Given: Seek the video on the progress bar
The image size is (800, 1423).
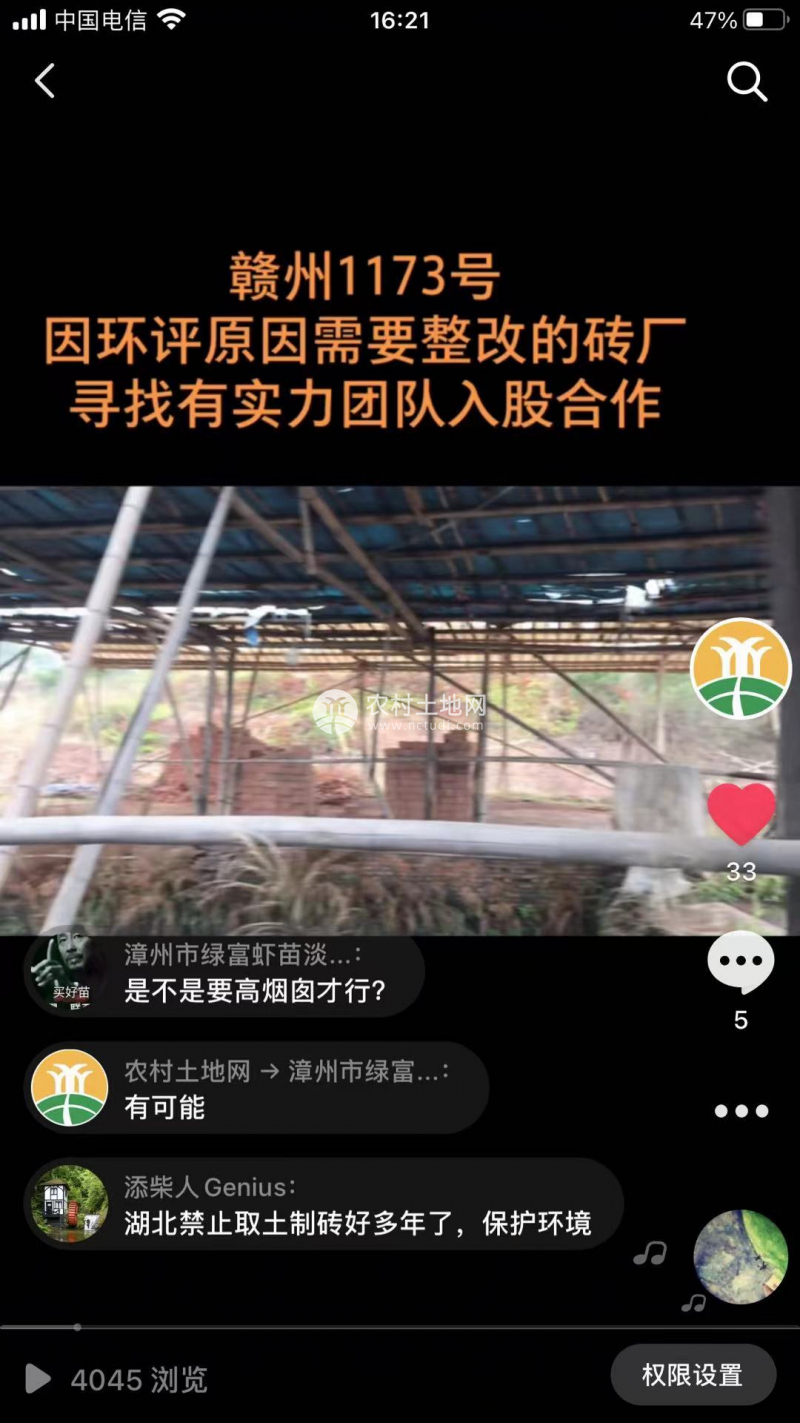Looking at the screenshot, I should [x=400, y=1328].
